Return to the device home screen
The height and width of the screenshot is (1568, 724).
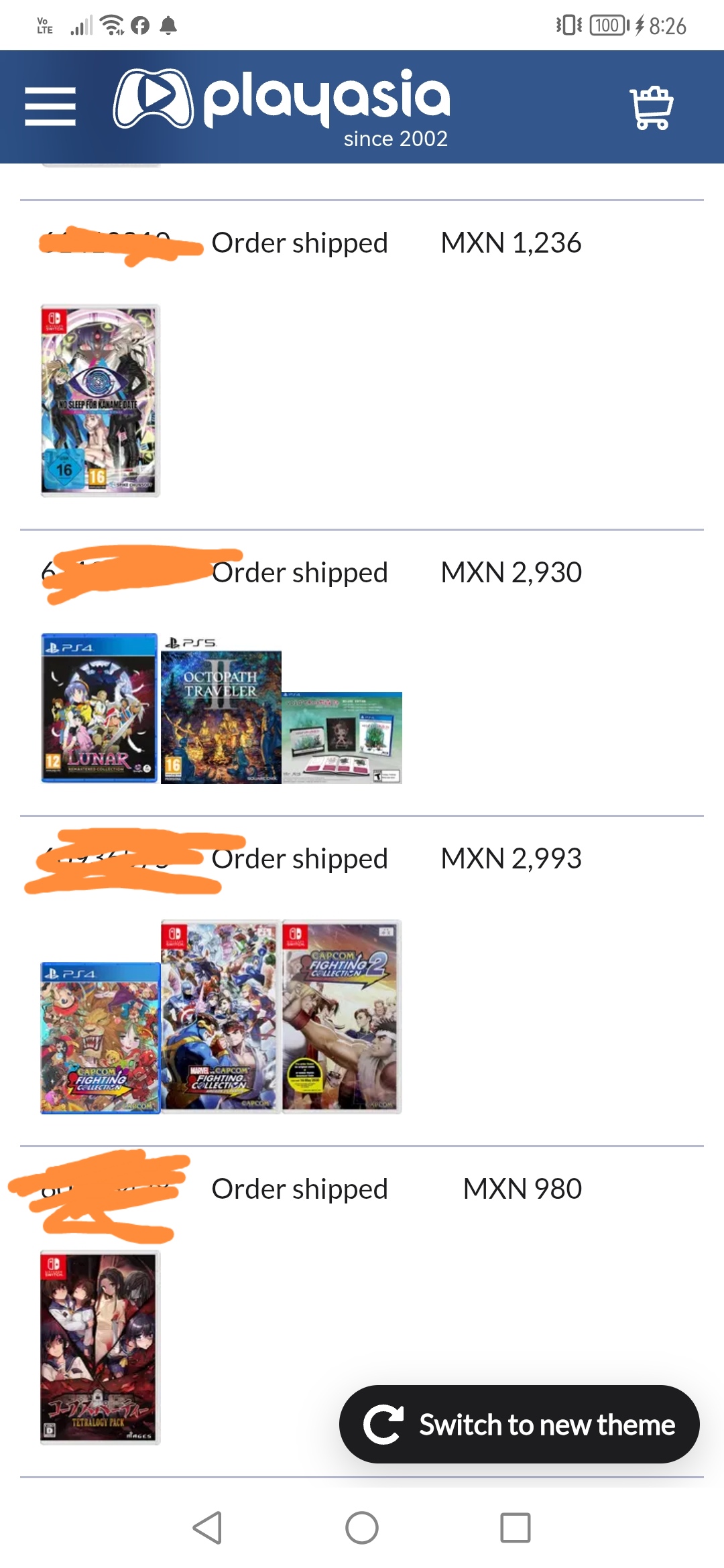[362, 1528]
